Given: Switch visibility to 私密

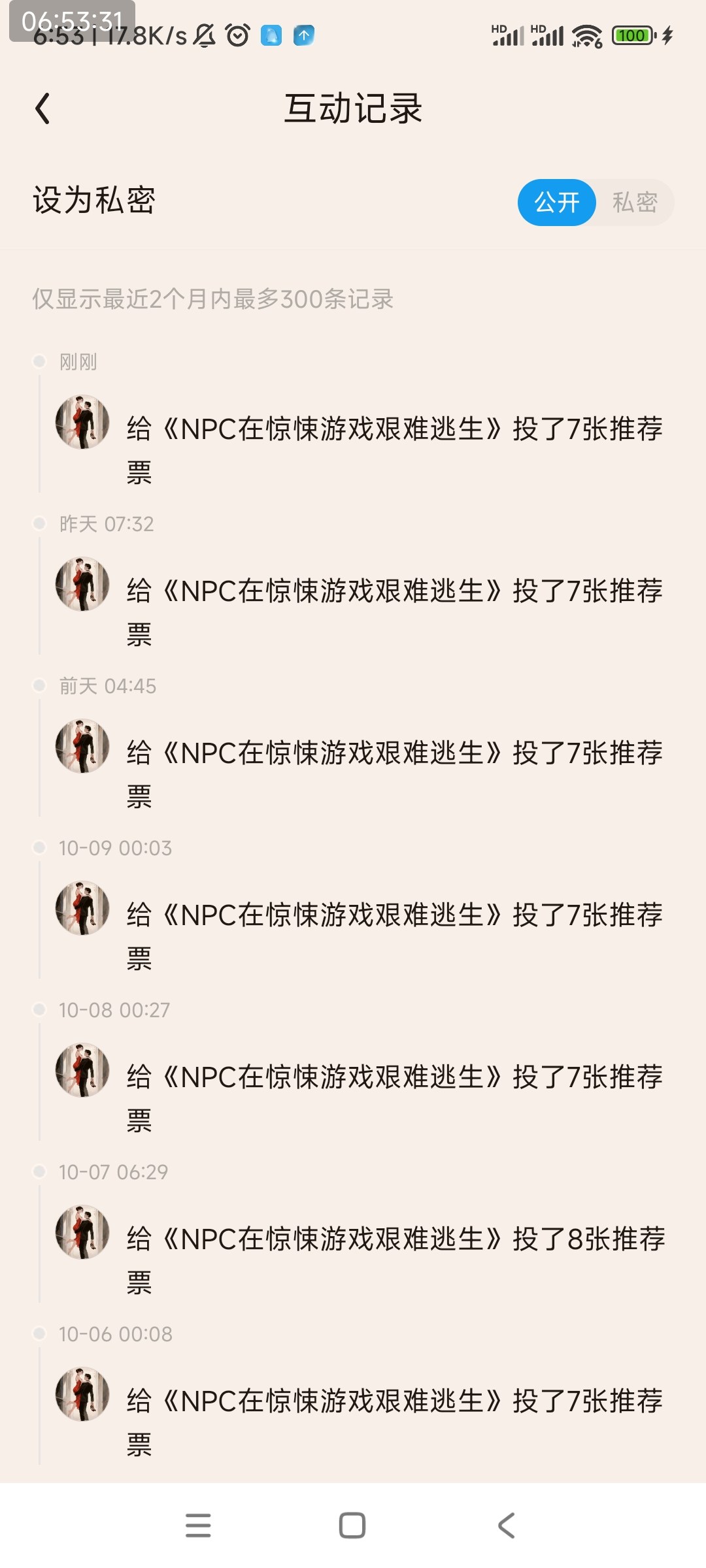Looking at the screenshot, I should [x=635, y=203].
